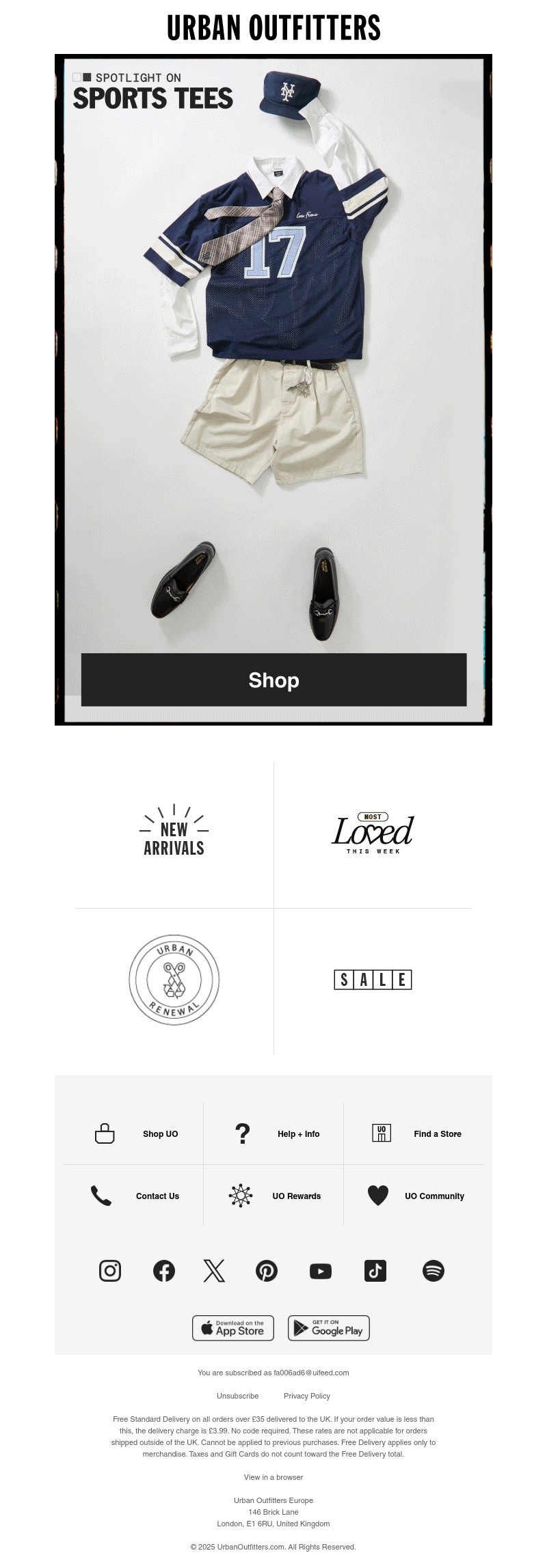Open the Urban Renewal section
The height and width of the screenshot is (1568, 547).
pos(174,980)
